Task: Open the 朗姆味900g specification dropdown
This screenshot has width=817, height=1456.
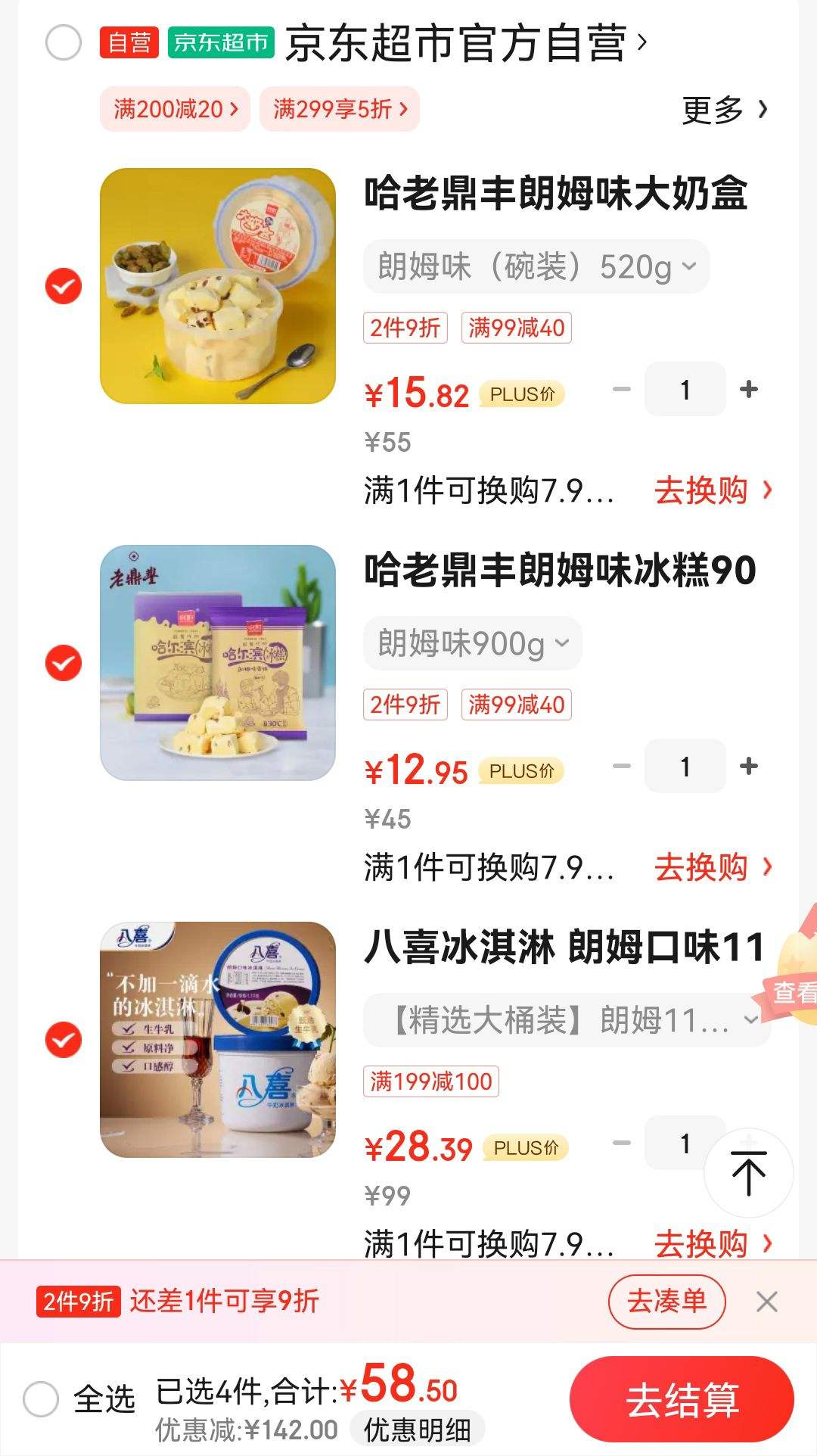Action: (x=472, y=643)
